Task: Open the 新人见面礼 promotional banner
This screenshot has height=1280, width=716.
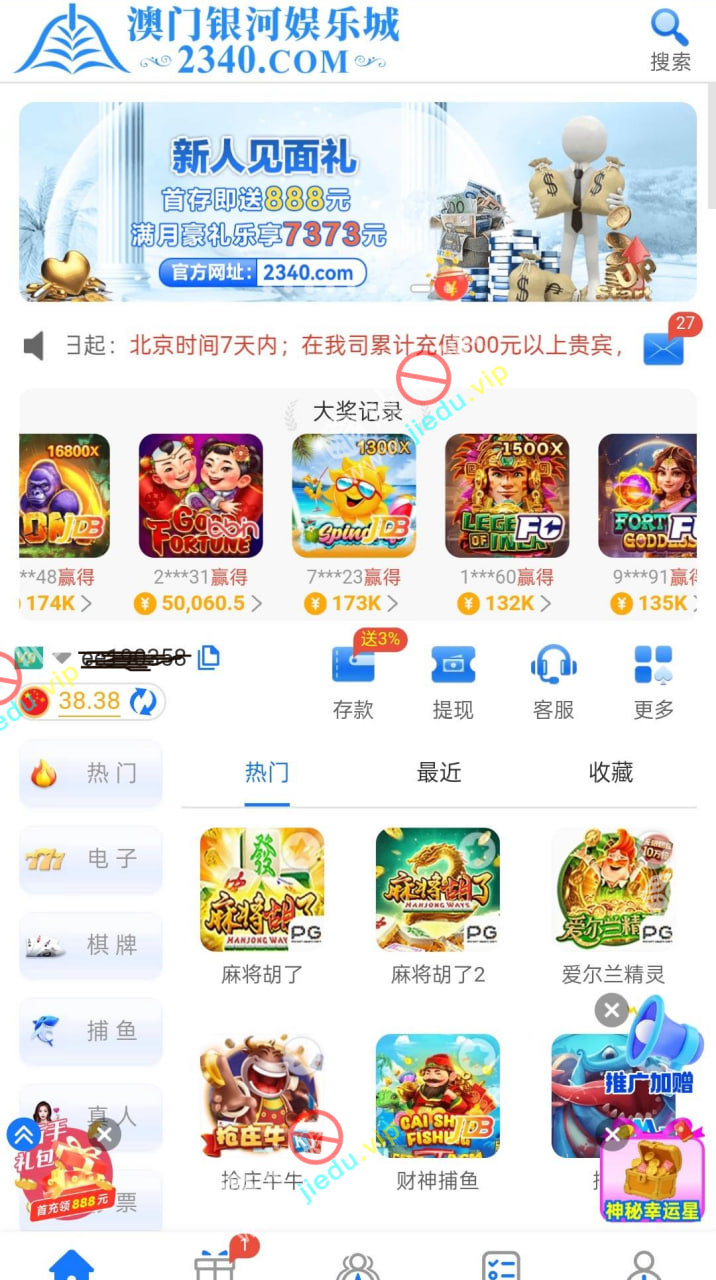Action: [357, 202]
